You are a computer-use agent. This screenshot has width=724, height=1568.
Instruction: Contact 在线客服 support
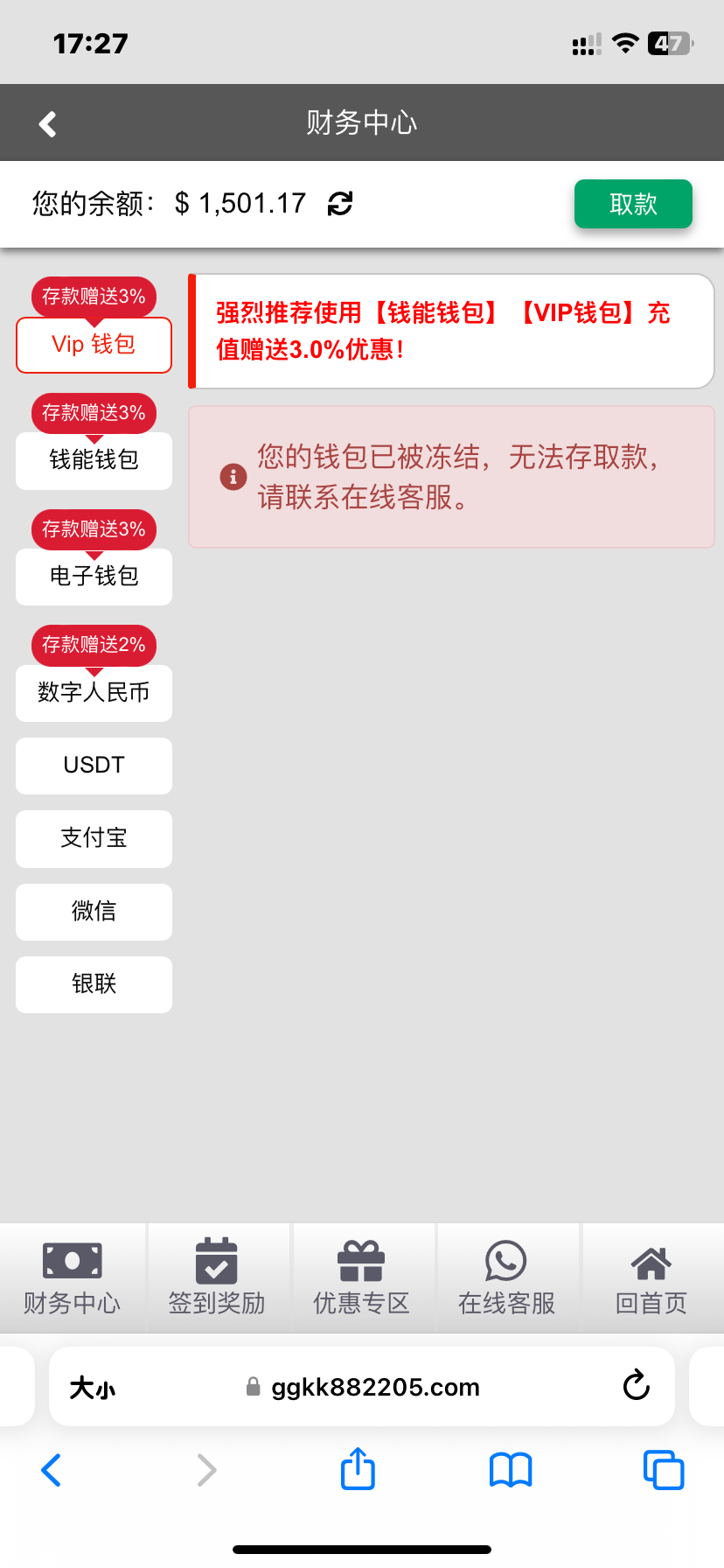506,1278
